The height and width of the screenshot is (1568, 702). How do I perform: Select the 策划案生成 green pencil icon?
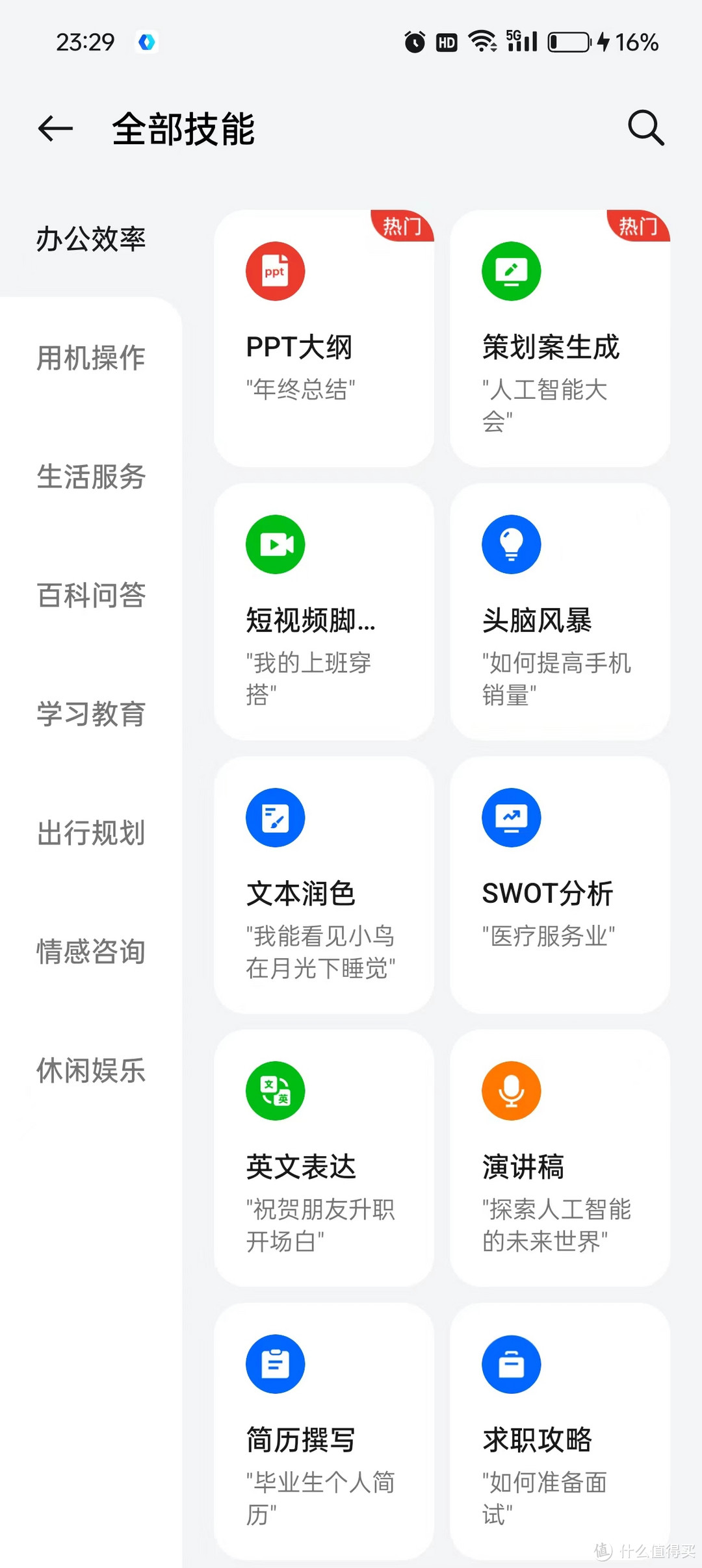point(512,272)
